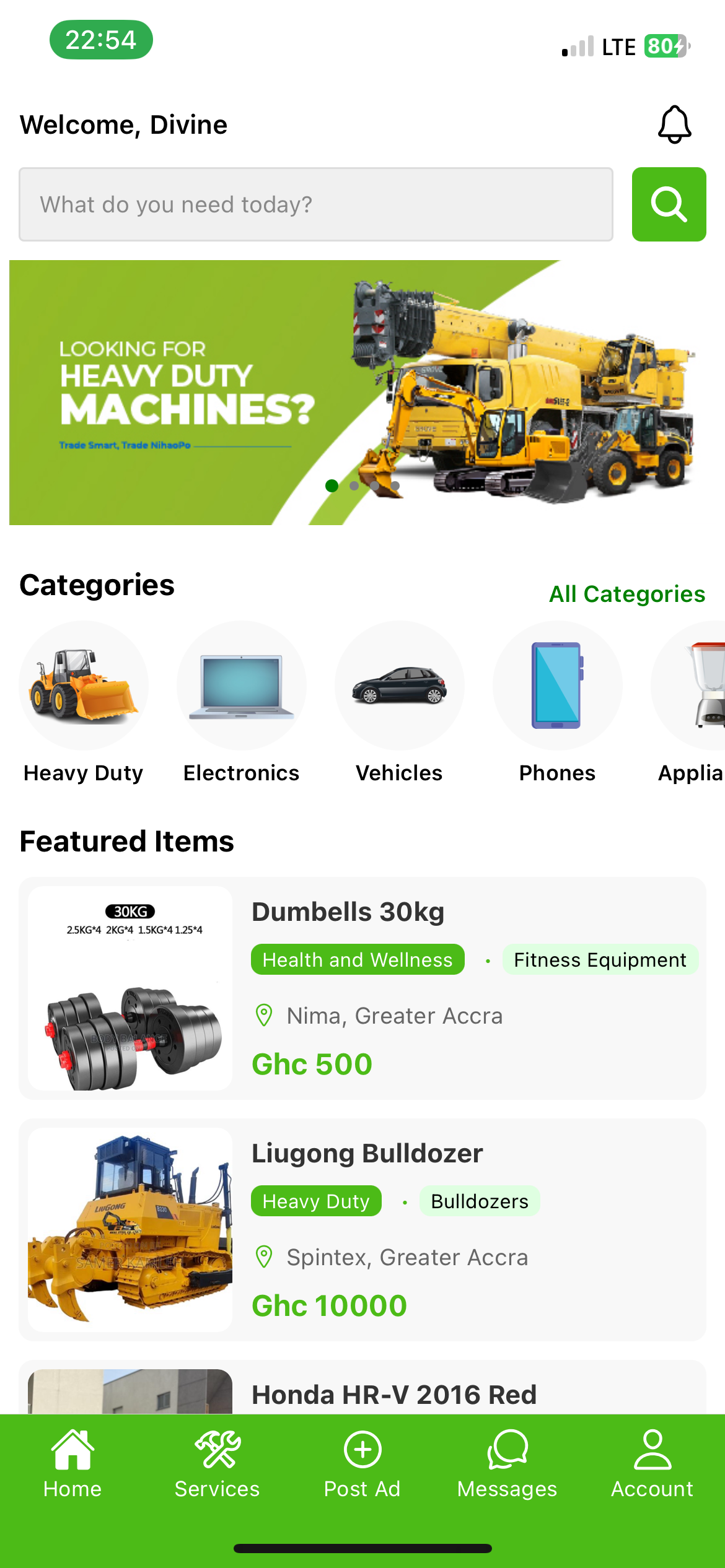725x1568 pixels.
Task: Select the Vehicles category
Action: click(400, 686)
